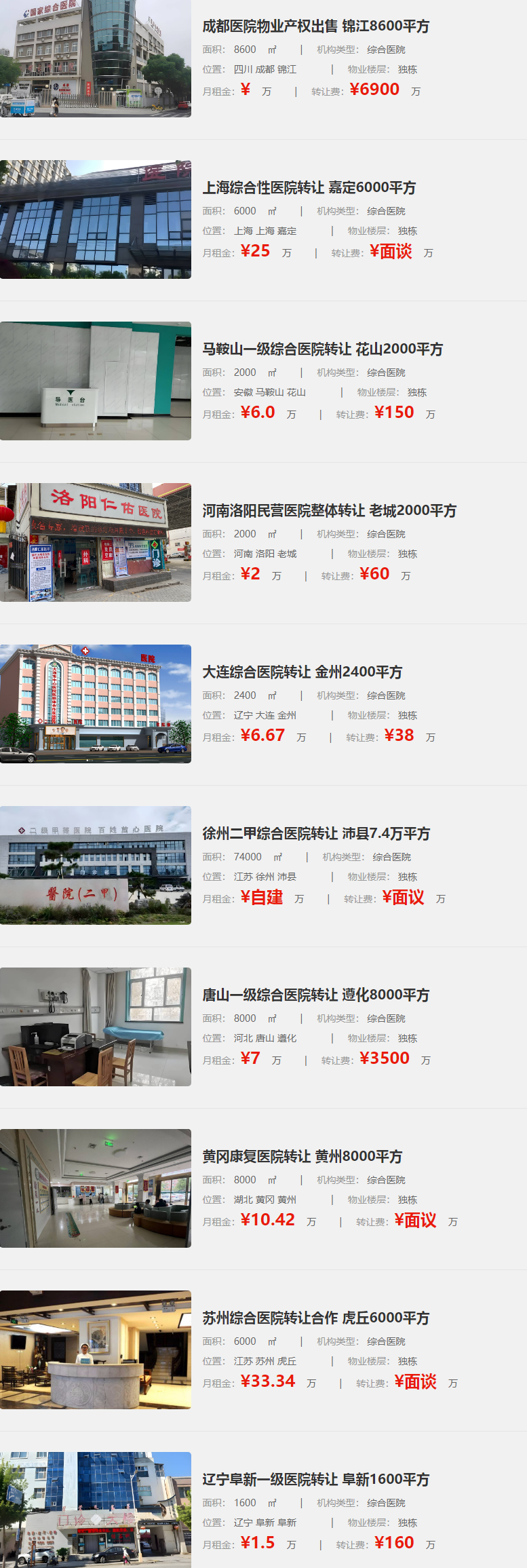The image size is (527, 1568).
Task: Open the 成都医院物业产权出售 listing
Action: (315, 26)
